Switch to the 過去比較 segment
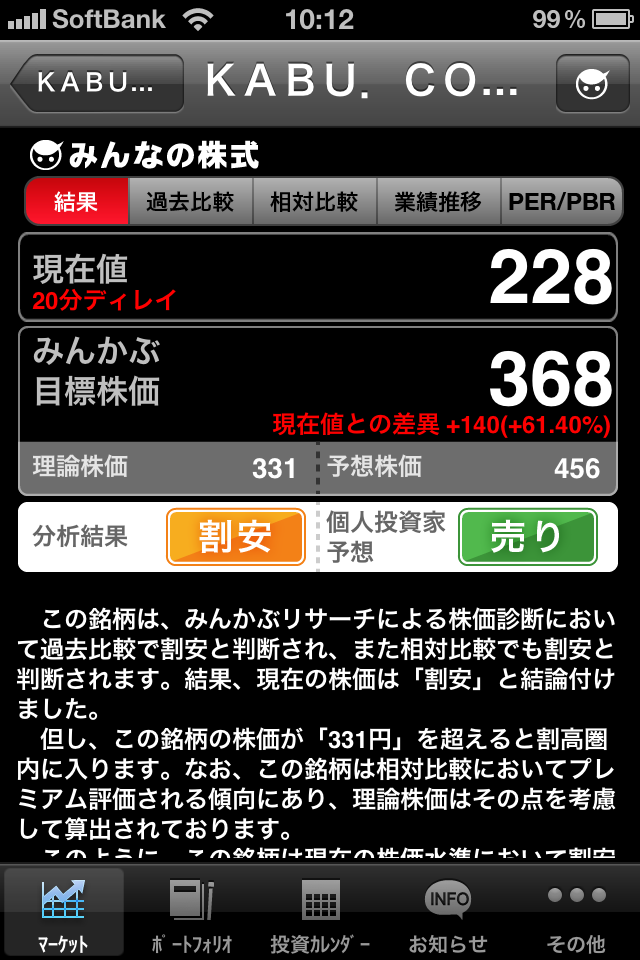Image resolution: width=640 pixels, height=960 pixels. (190, 202)
